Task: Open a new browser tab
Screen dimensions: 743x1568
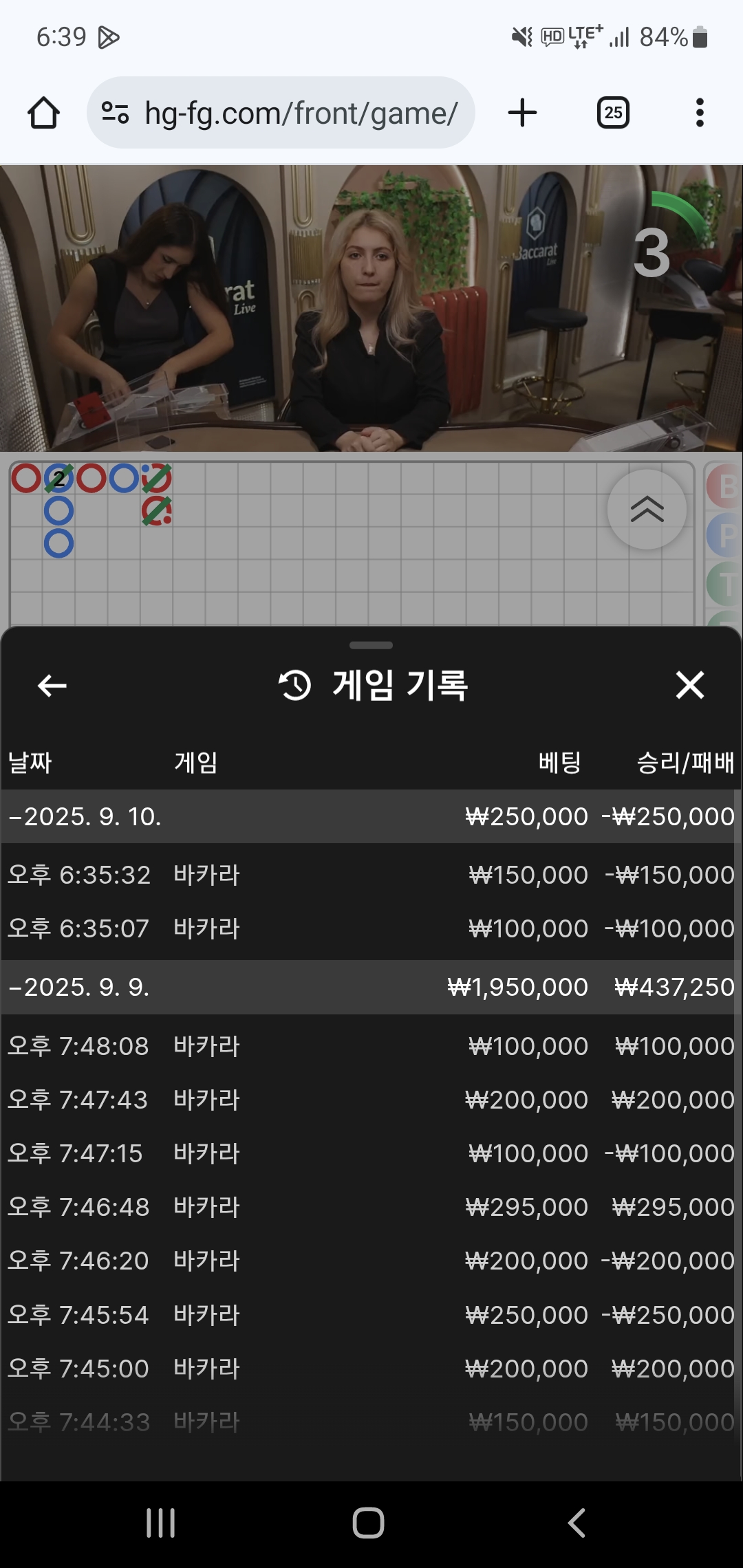Action: pyautogui.click(x=522, y=113)
